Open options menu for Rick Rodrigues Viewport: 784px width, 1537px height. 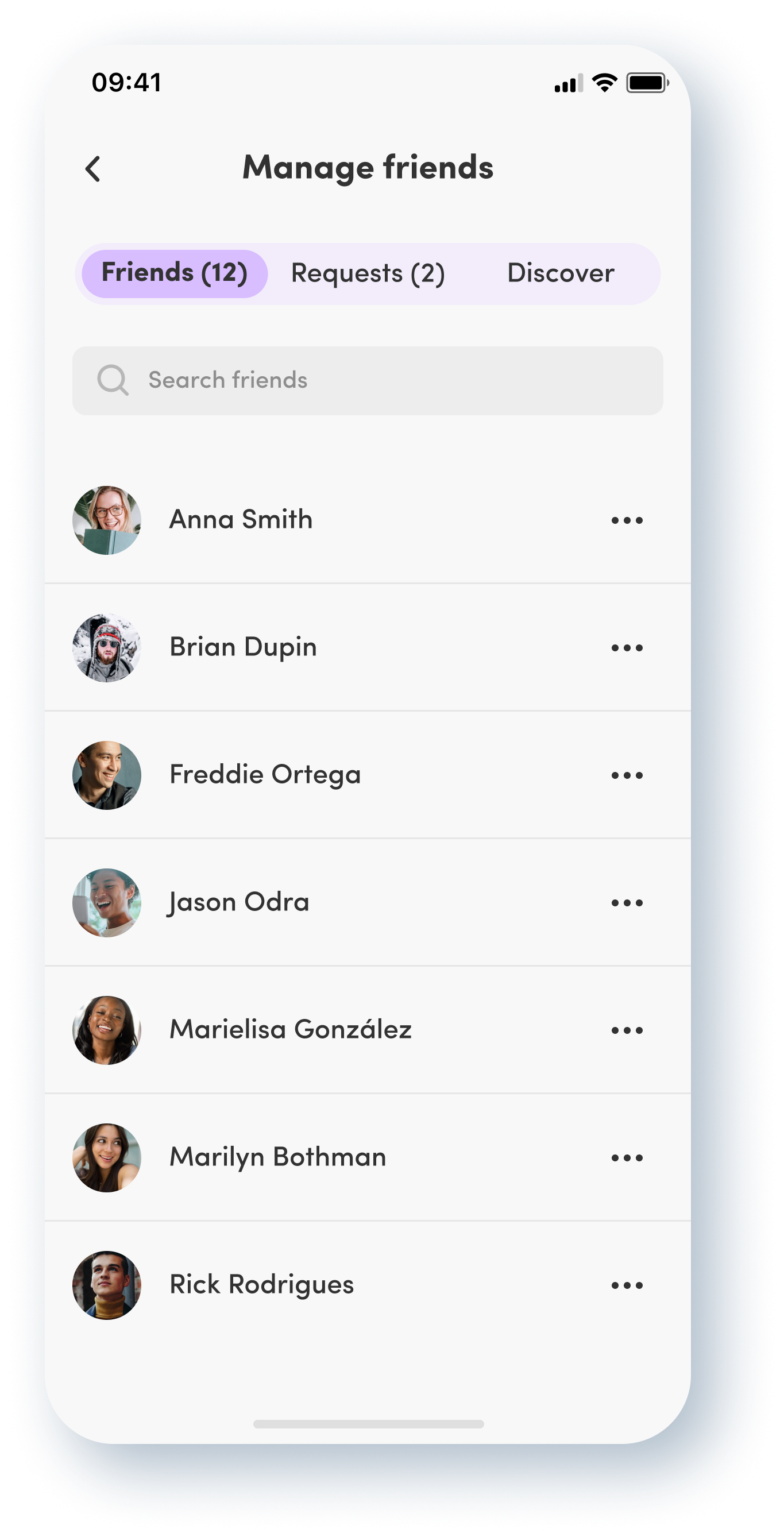coord(627,1285)
